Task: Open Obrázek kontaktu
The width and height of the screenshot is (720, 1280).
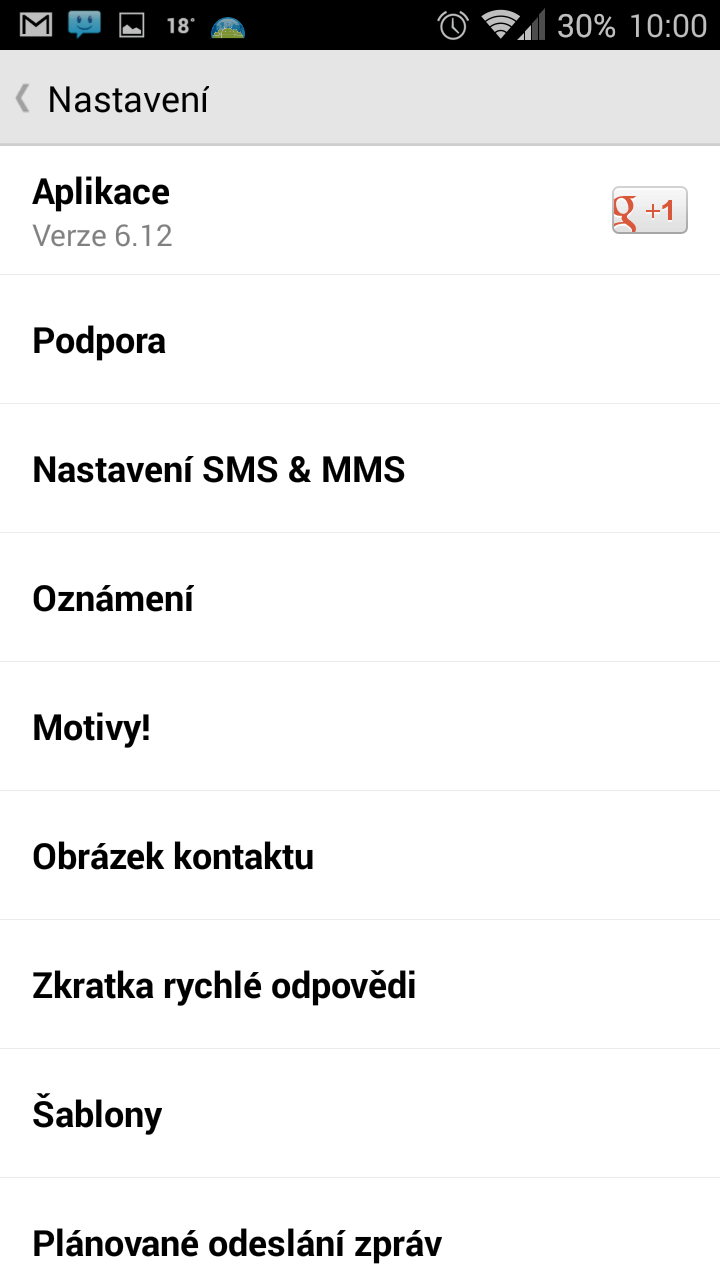Action: pyautogui.click(x=360, y=856)
